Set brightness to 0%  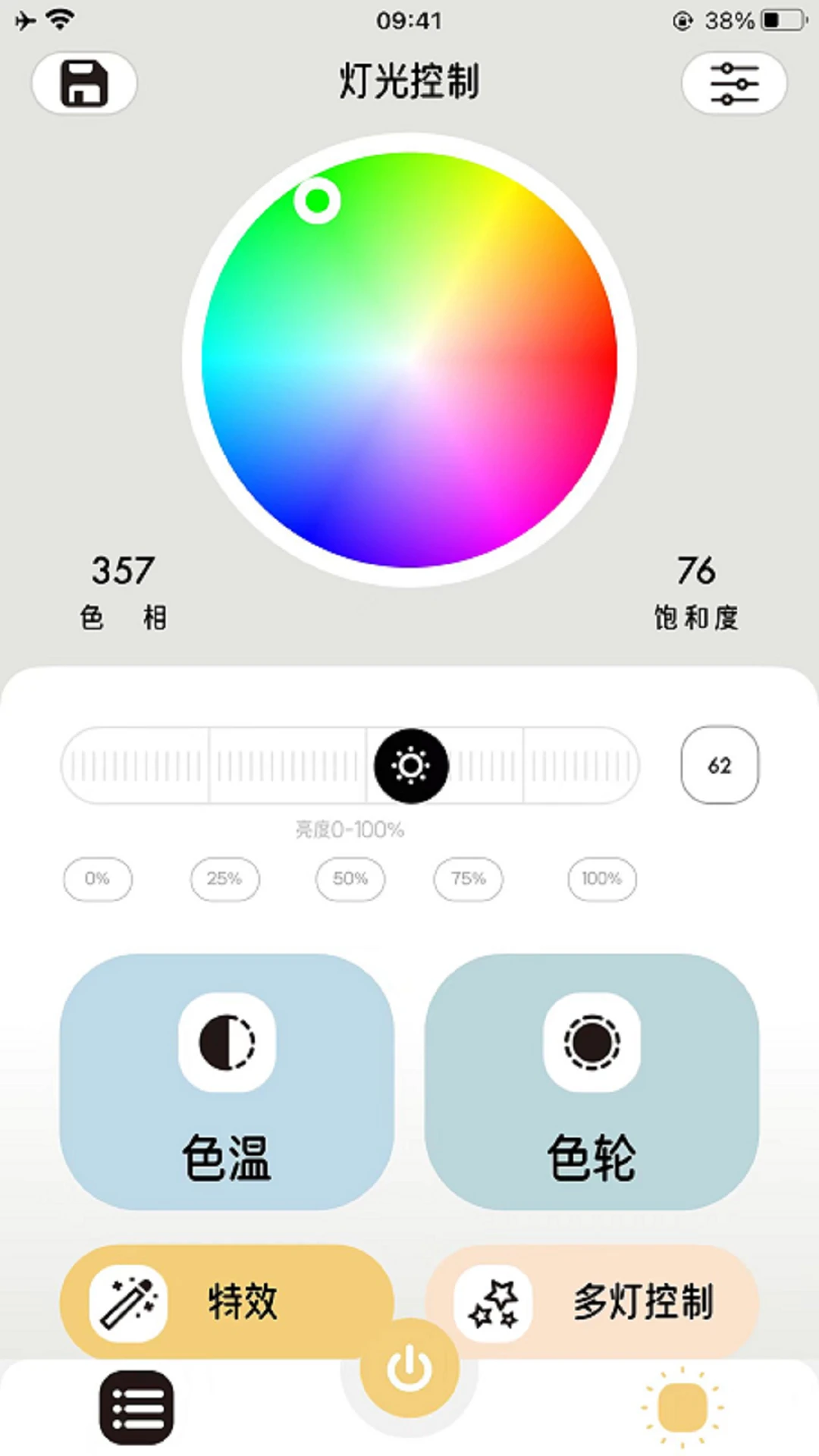click(98, 879)
